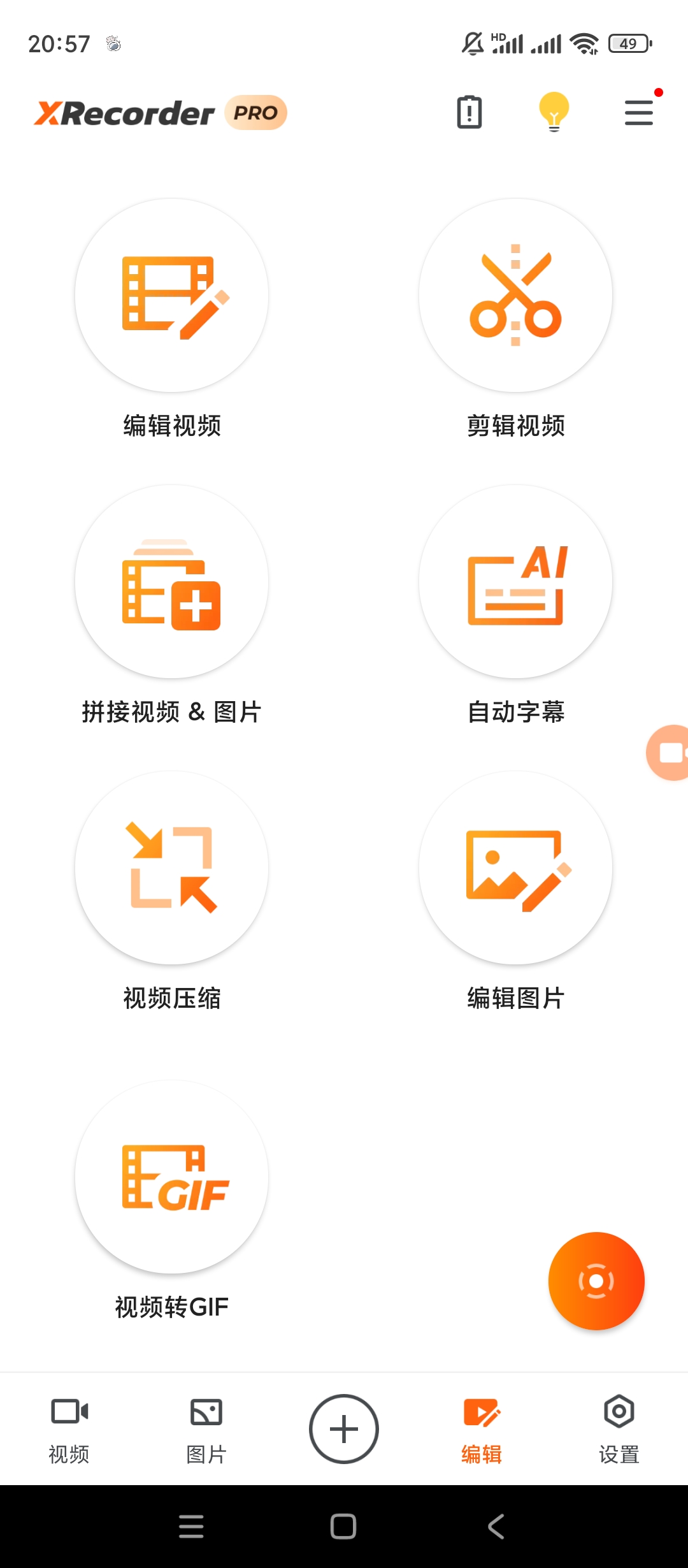Start recording with the orange floating button
This screenshot has height=1568, width=688.
point(596,1281)
